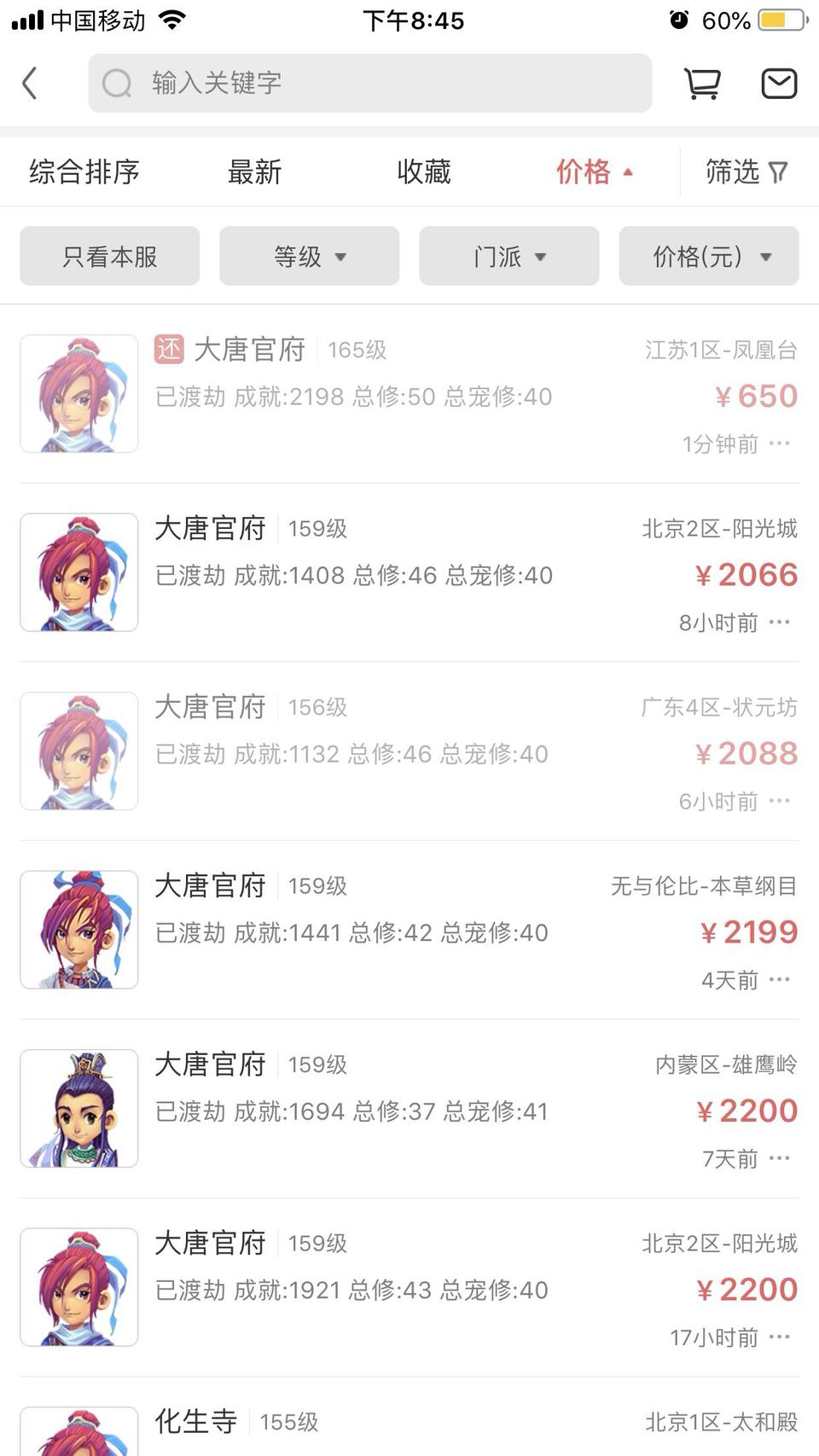Viewport: 819px width, 1456px height.
Task: Go back using the back arrow
Action: 30,84
